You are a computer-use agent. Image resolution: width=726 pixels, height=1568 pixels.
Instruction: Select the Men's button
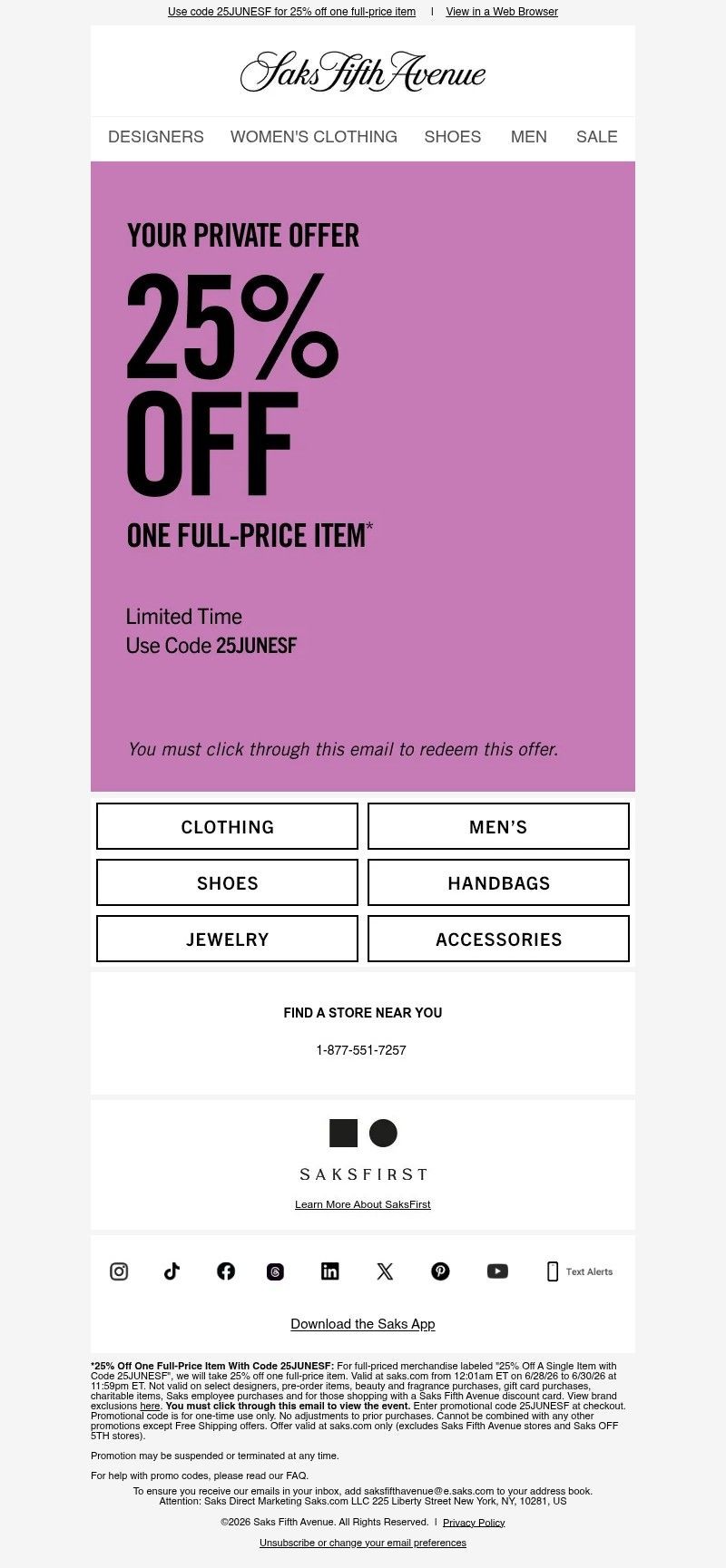pyautogui.click(x=498, y=826)
